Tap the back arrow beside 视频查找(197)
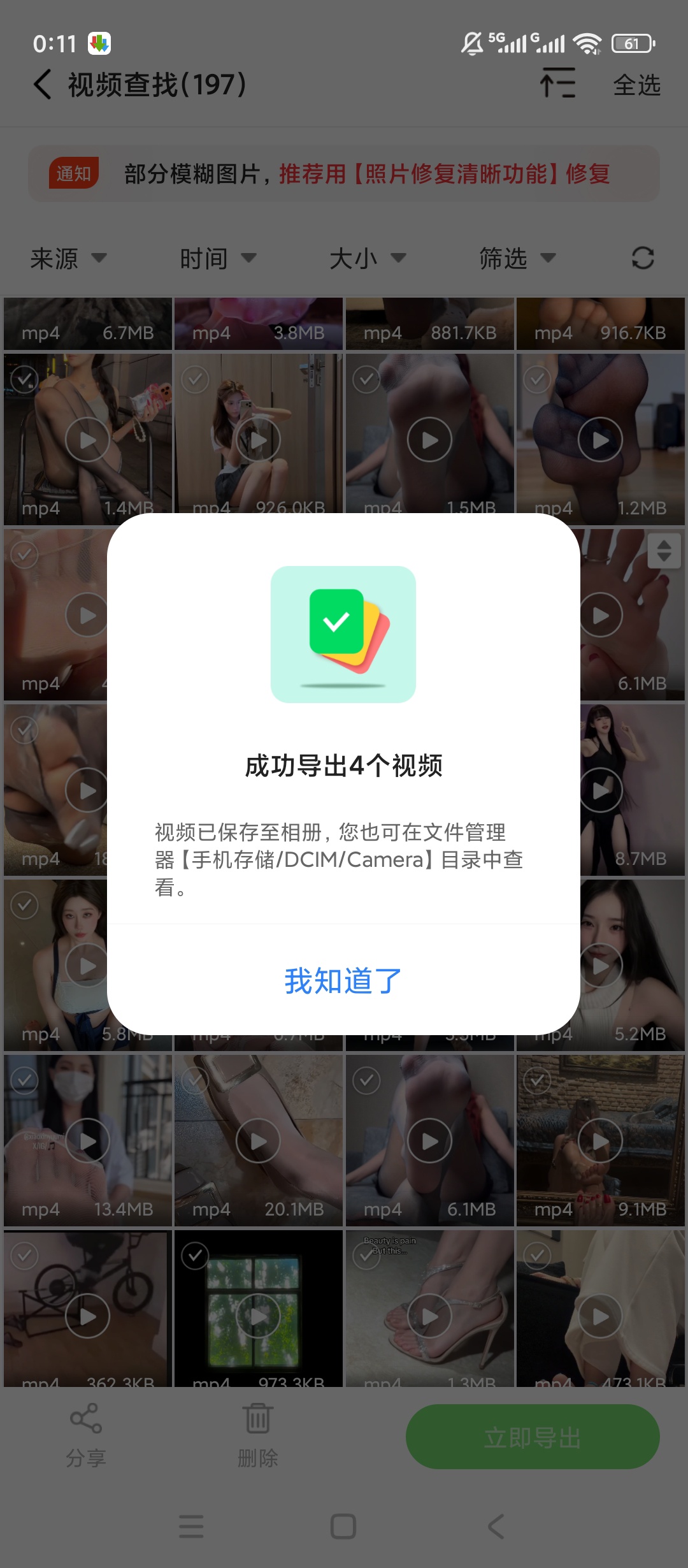This screenshot has height=1568, width=688. click(x=42, y=85)
